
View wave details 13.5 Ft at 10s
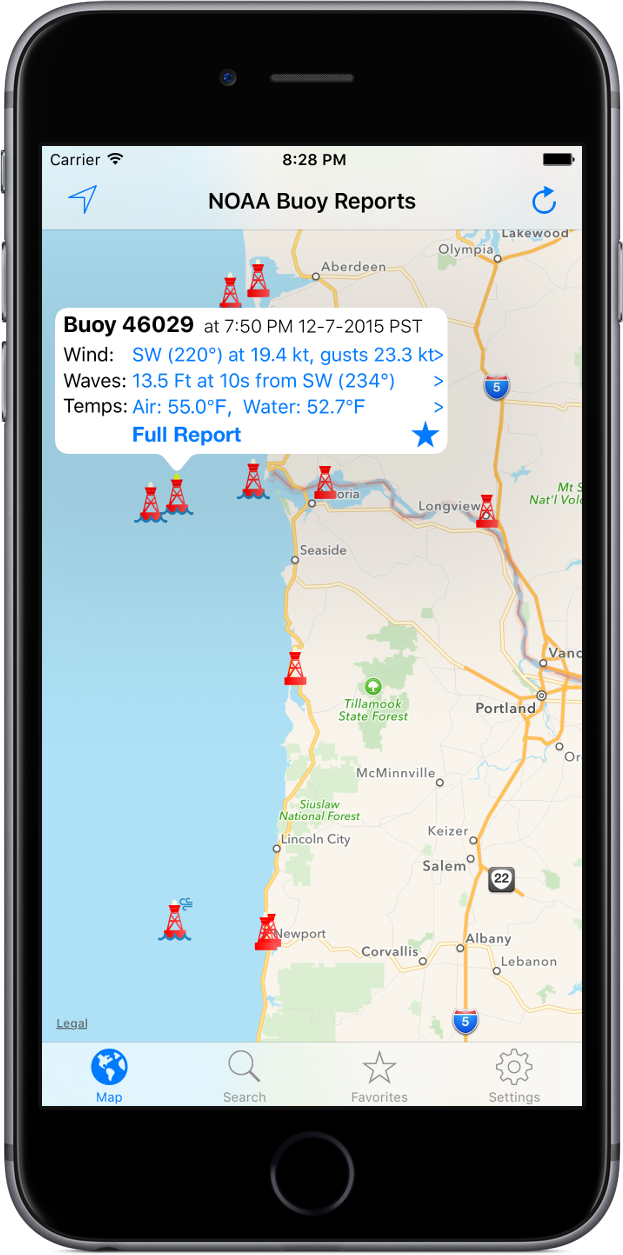tap(288, 381)
